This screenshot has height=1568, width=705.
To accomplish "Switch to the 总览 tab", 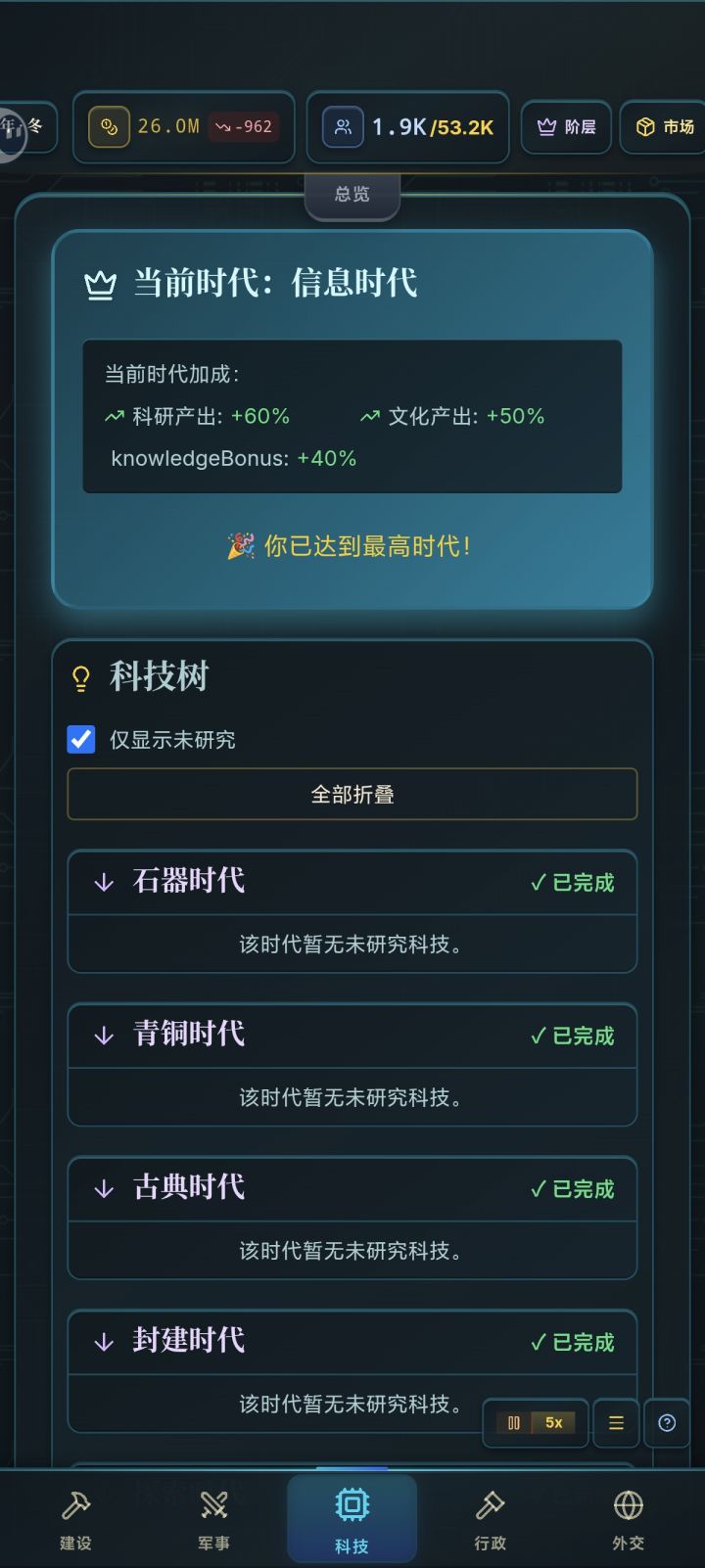I will [x=352, y=194].
